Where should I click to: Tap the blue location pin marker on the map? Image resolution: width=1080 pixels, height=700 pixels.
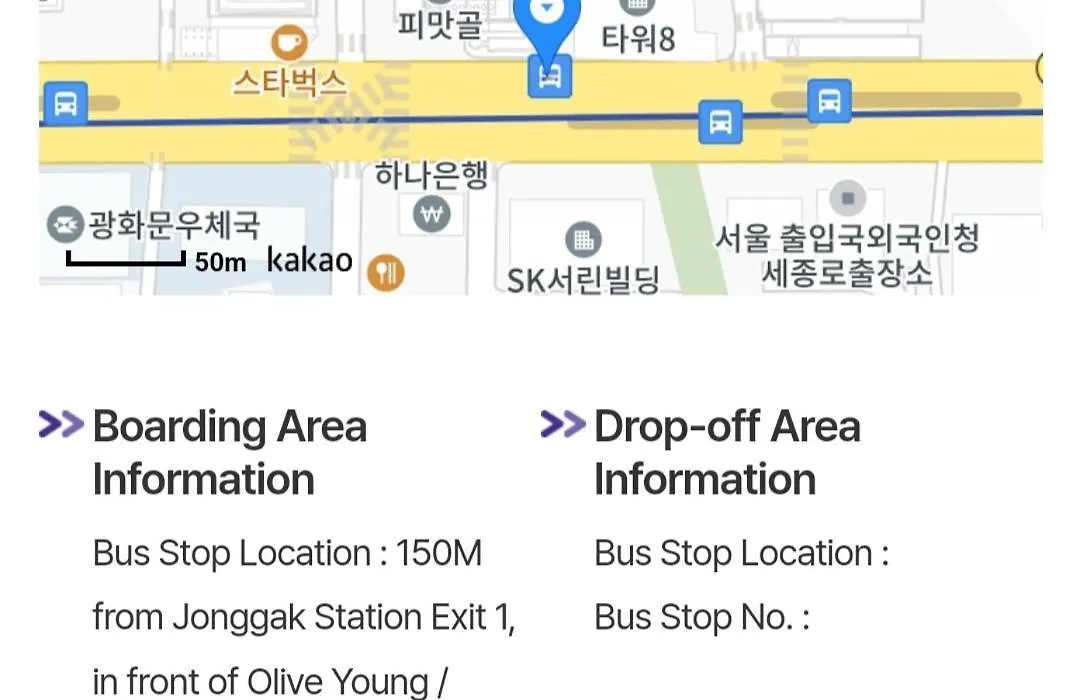(x=547, y=20)
